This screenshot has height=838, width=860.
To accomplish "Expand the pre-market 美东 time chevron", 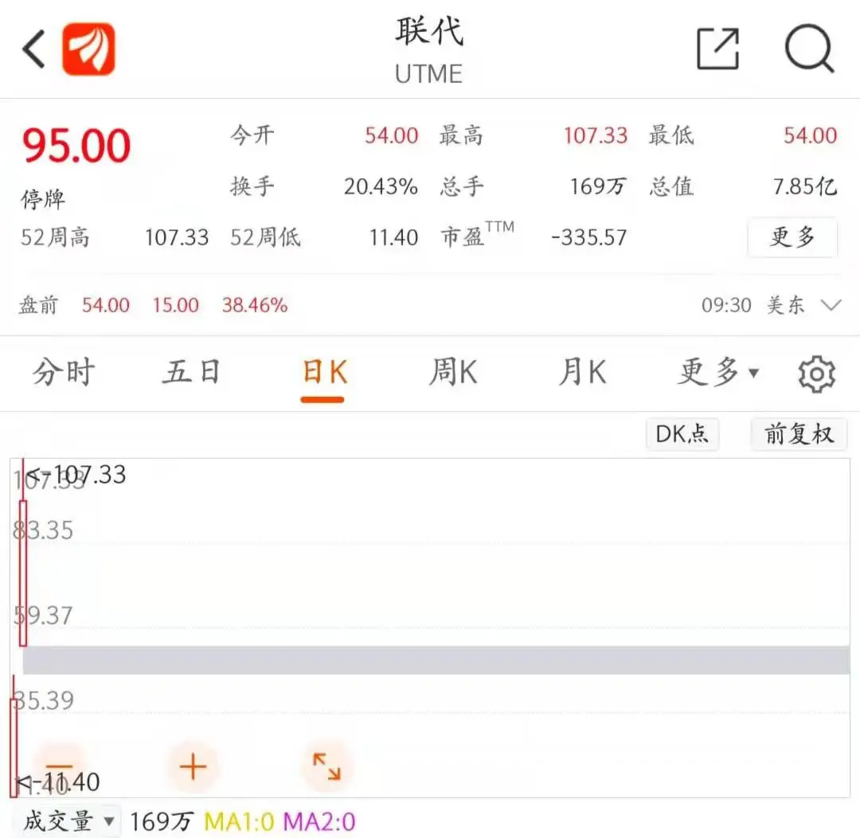I will pyautogui.click(x=830, y=305).
